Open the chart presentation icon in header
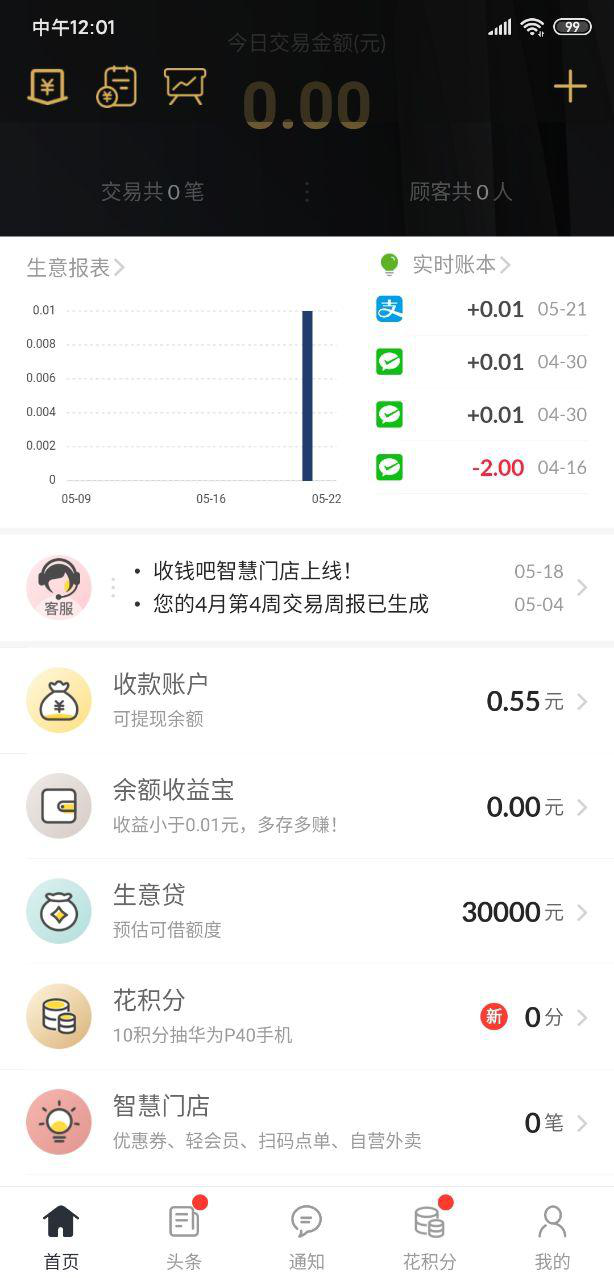The height and width of the screenshot is (1278, 614). (185, 87)
